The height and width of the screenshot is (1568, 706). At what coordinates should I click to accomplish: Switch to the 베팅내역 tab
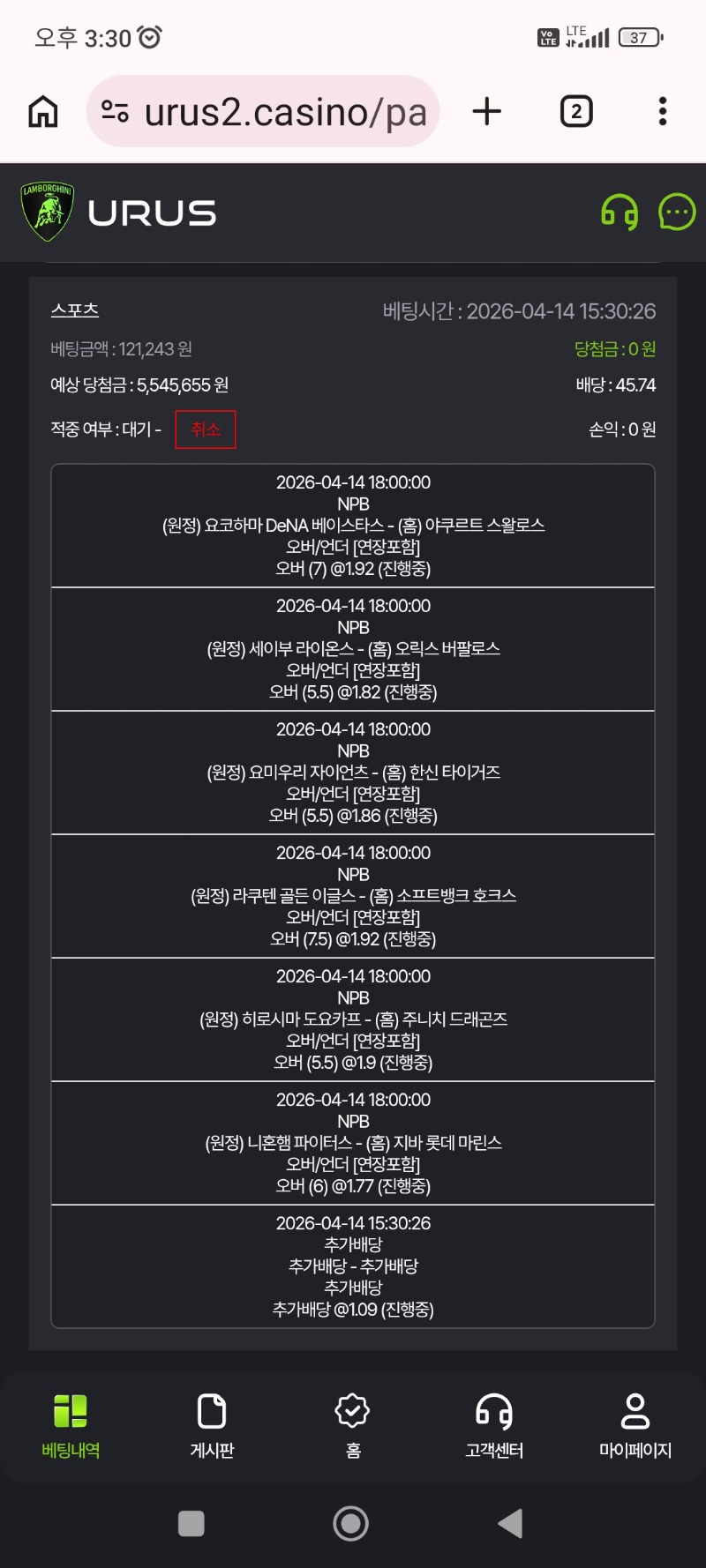tap(71, 1426)
